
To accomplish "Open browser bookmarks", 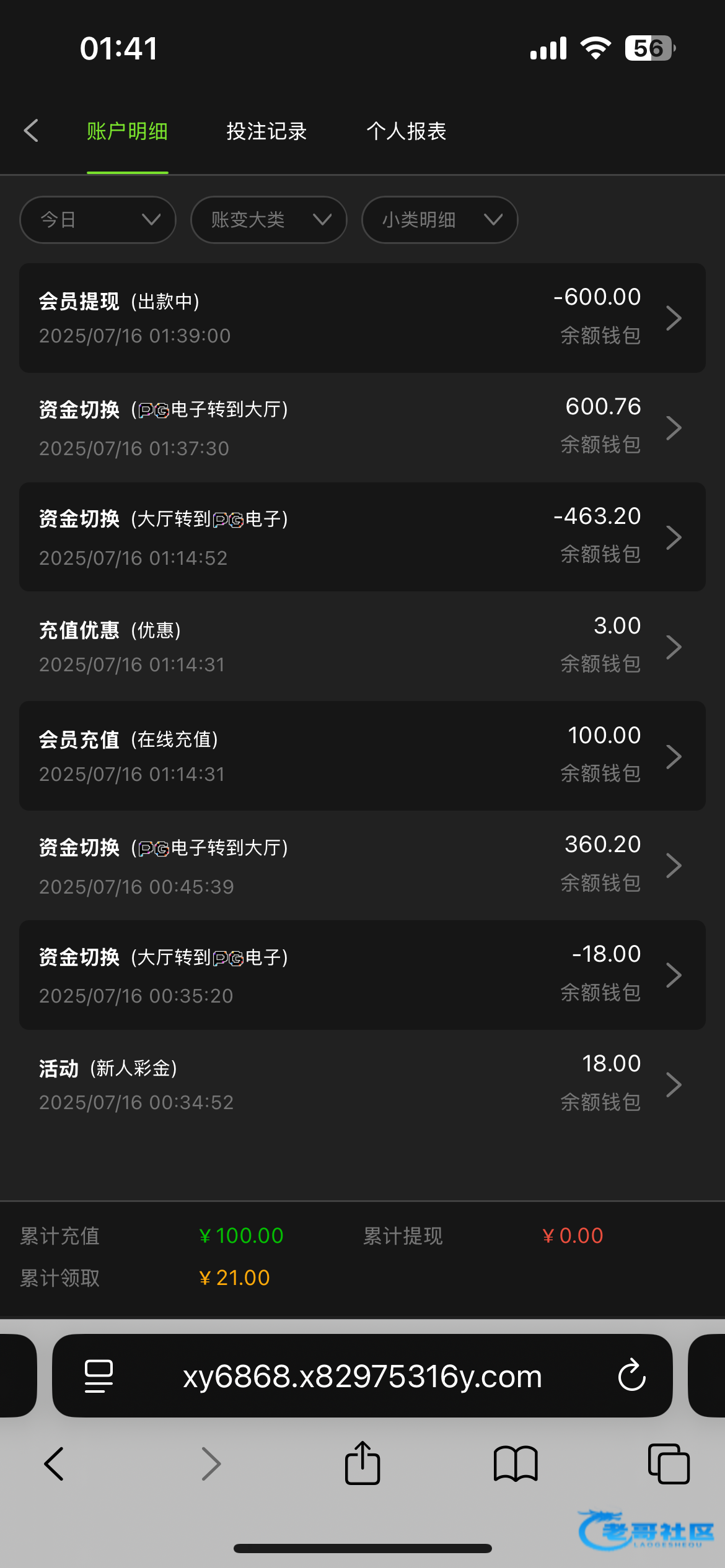I will click(516, 1464).
